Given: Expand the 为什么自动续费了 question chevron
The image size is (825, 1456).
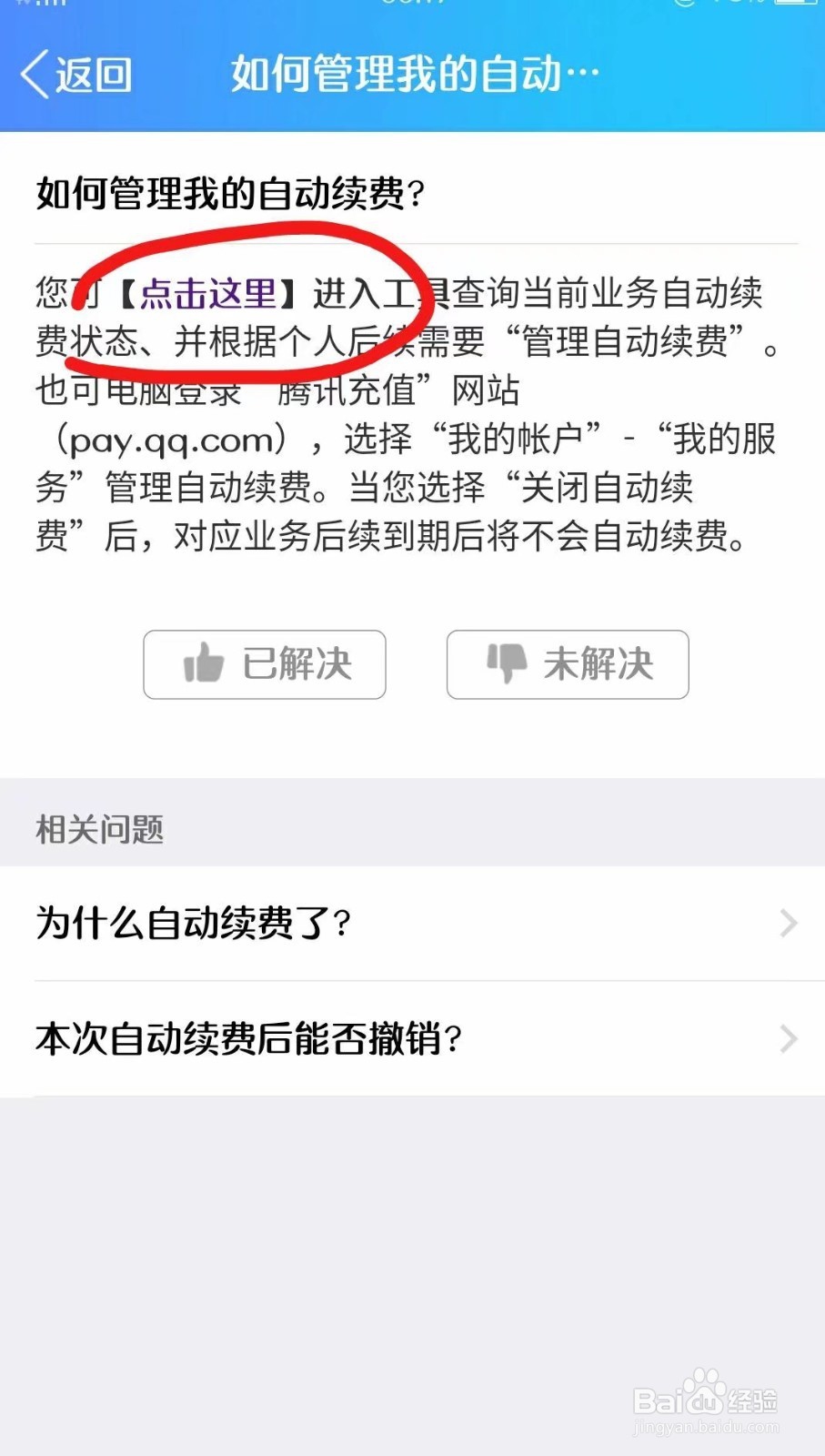Looking at the screenshot, I should pos(788,924).
